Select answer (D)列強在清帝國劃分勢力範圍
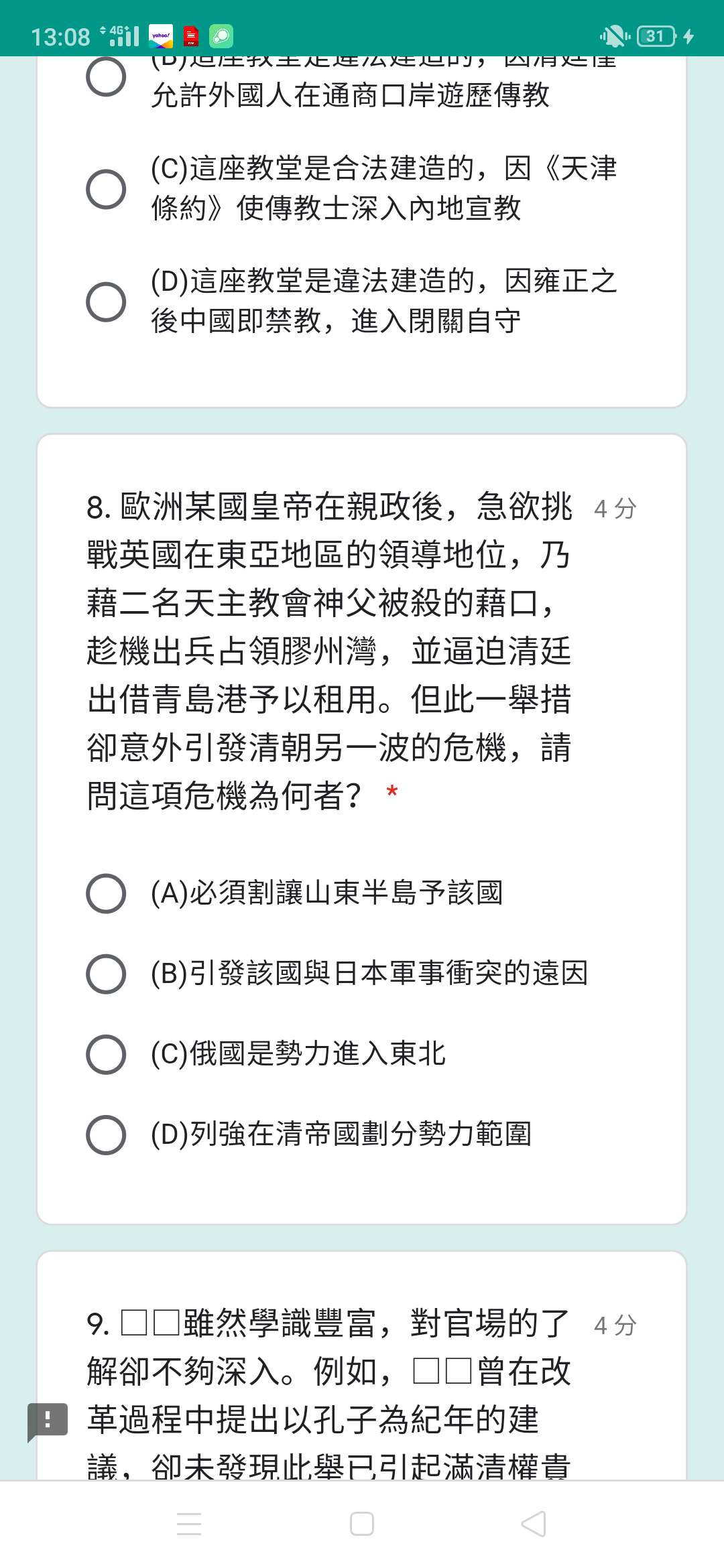 point(106,1134)
